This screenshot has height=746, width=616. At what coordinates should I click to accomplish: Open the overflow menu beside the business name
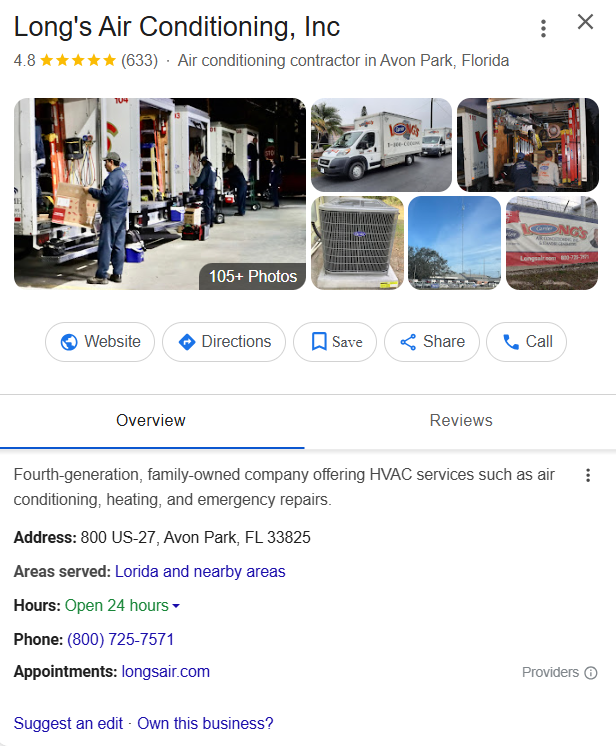[x=543, y=28]
